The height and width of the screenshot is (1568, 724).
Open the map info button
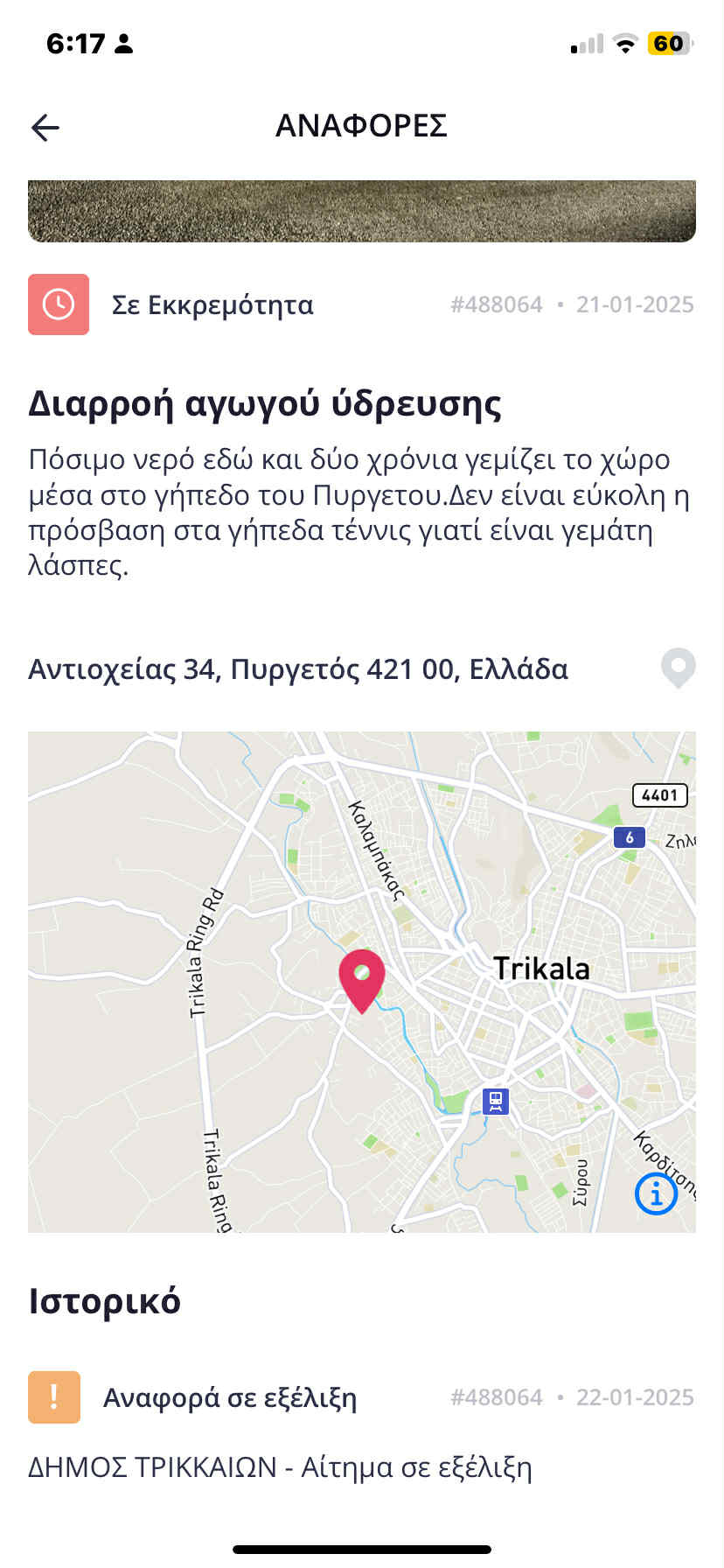tap(656, 1193)
